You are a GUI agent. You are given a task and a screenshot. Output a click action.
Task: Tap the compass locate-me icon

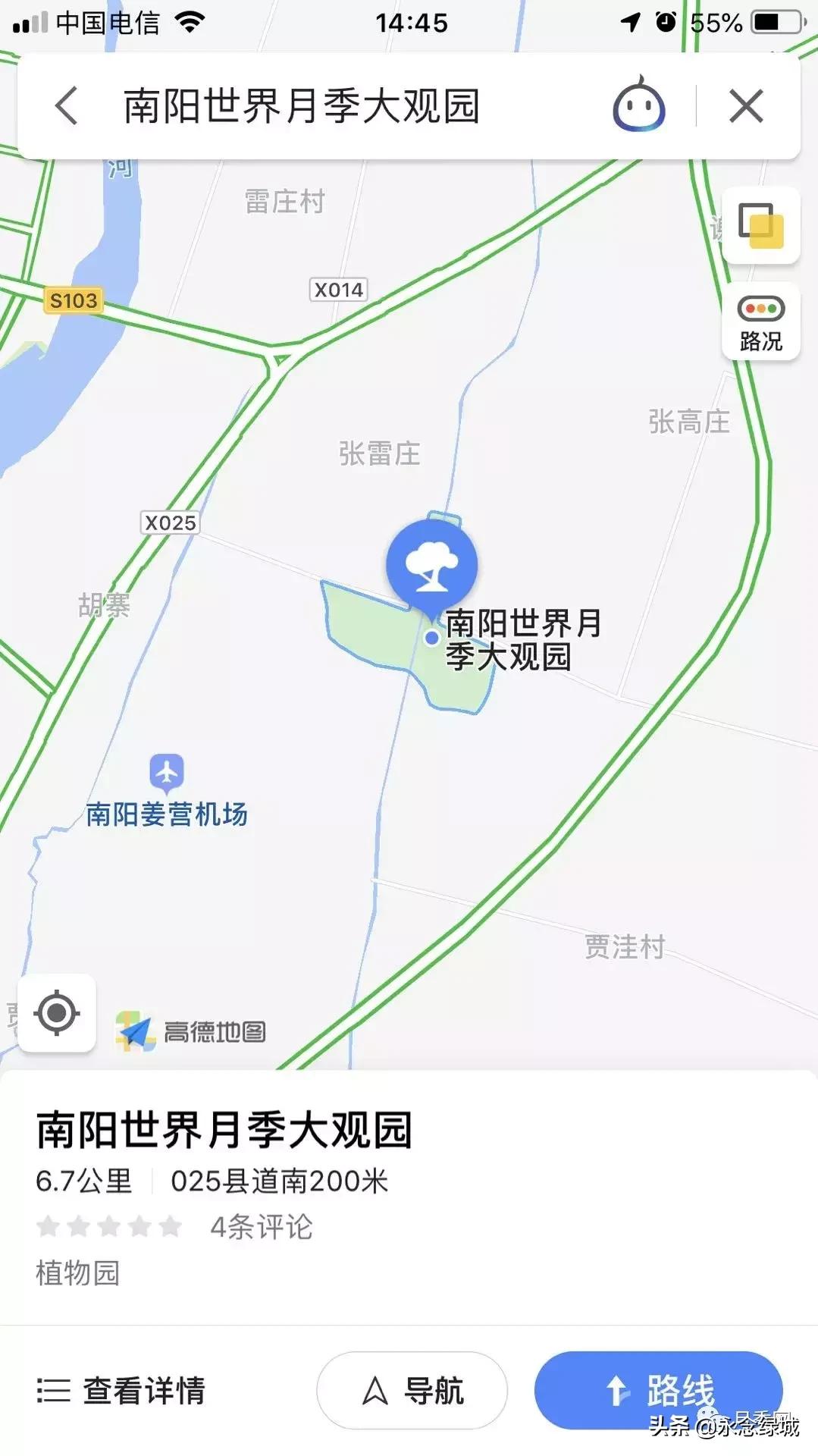58,1012
